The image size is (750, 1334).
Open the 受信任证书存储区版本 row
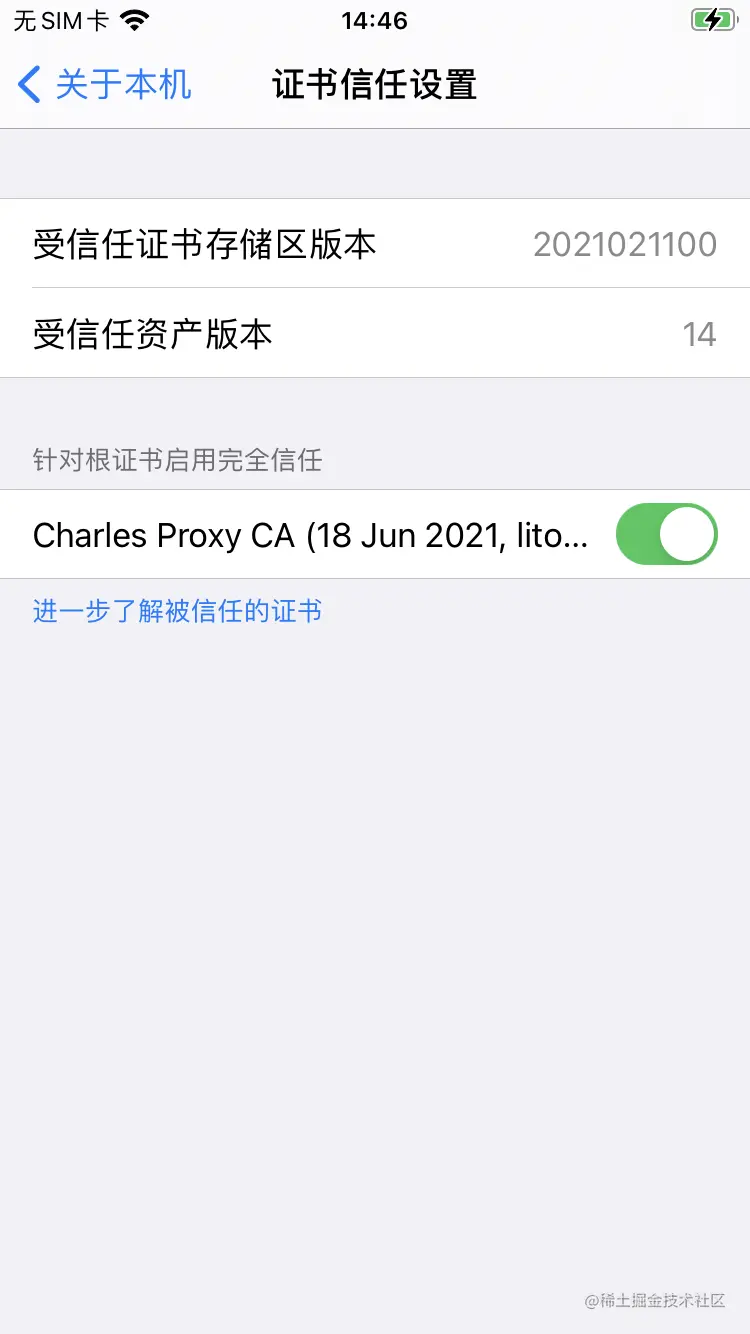tap(375, 243)
